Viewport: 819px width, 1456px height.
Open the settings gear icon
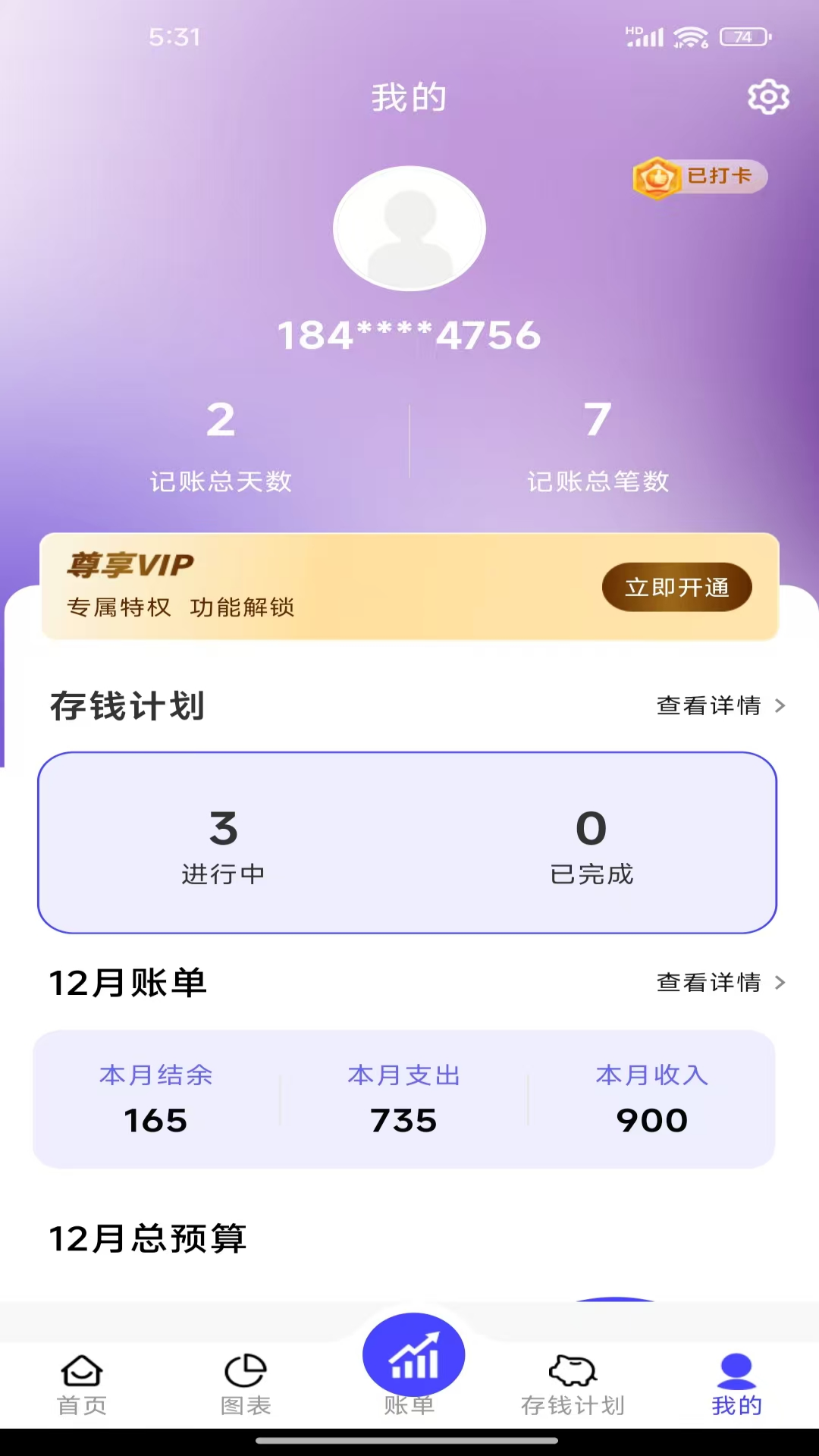pyautogui.click(x=768, y=97)
